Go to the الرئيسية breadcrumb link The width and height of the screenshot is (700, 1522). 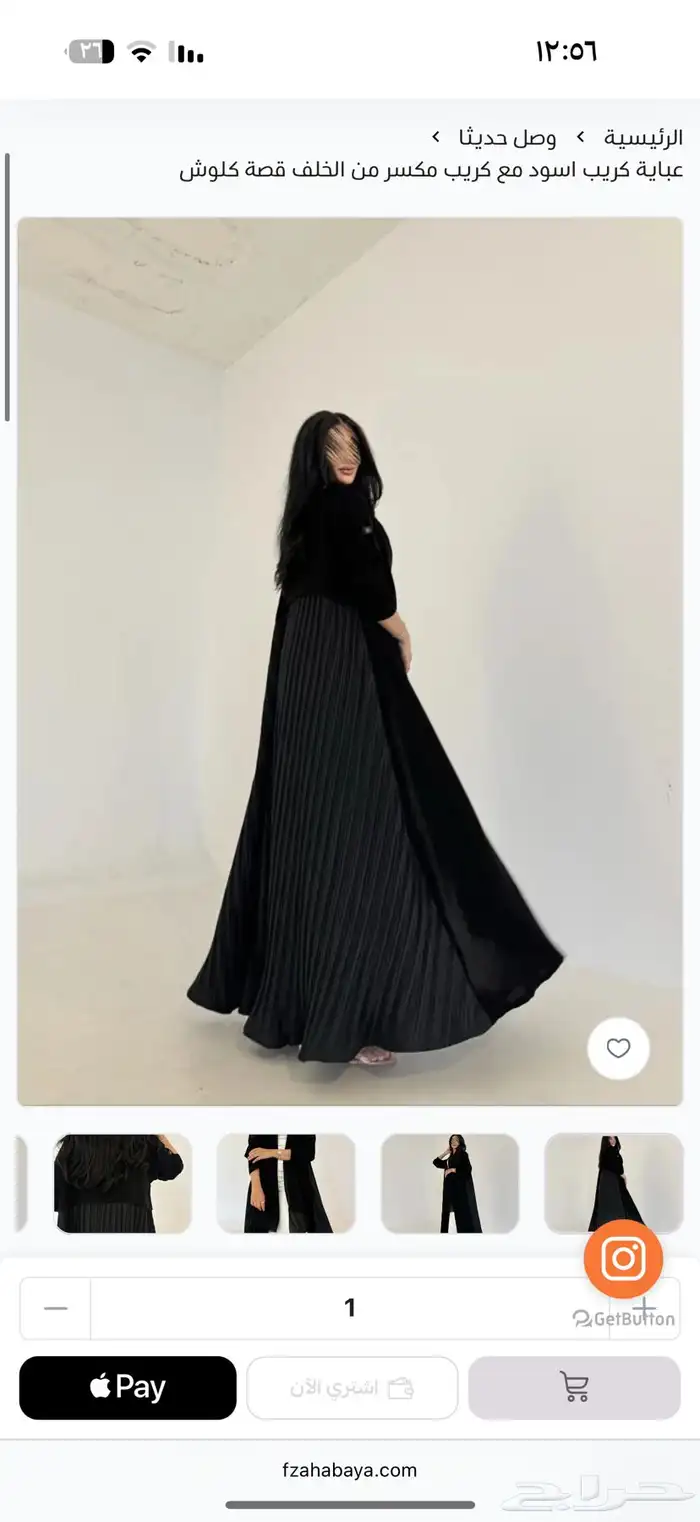tap(643, 137)
